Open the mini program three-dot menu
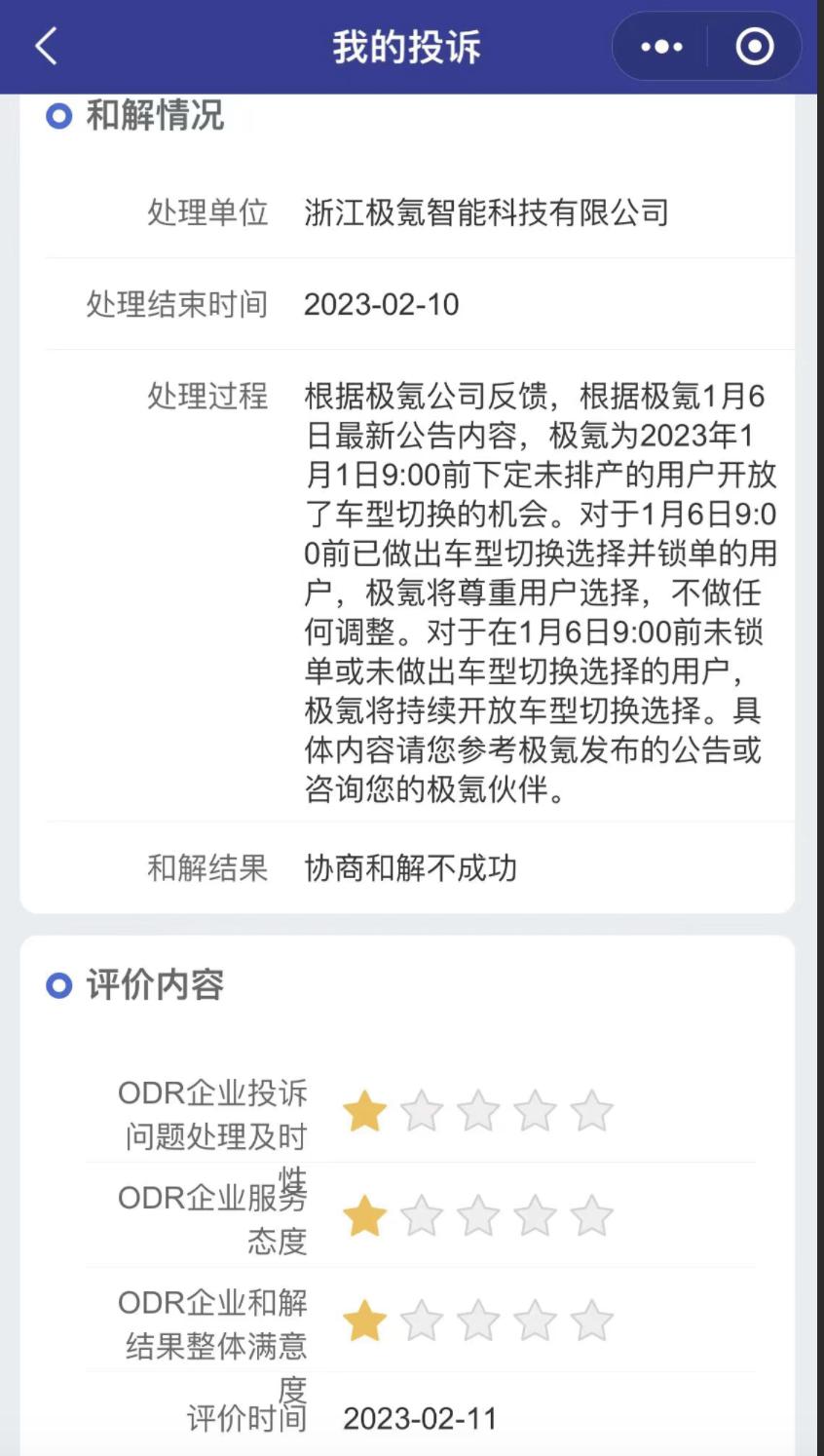The height and width of the screenshot is (1456, 824). point(661,46)
